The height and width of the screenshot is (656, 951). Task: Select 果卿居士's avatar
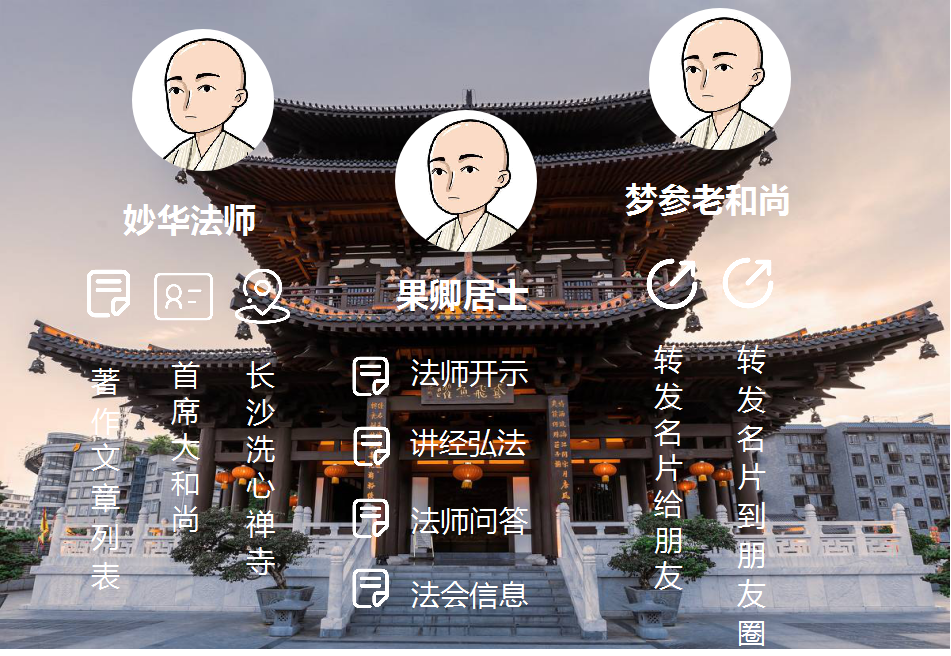(466, 181)
